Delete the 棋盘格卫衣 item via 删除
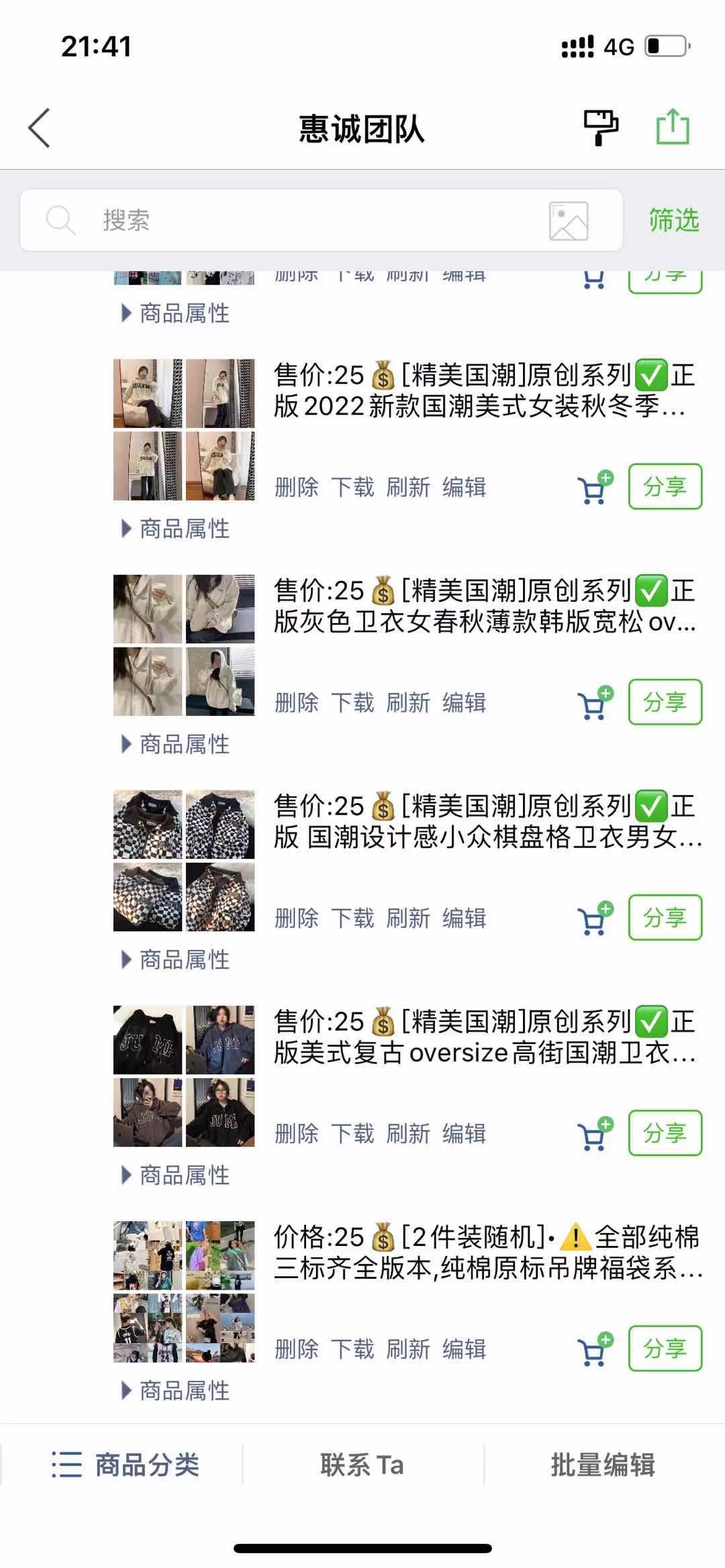The image size is (725, 1568). pos(296,918)
